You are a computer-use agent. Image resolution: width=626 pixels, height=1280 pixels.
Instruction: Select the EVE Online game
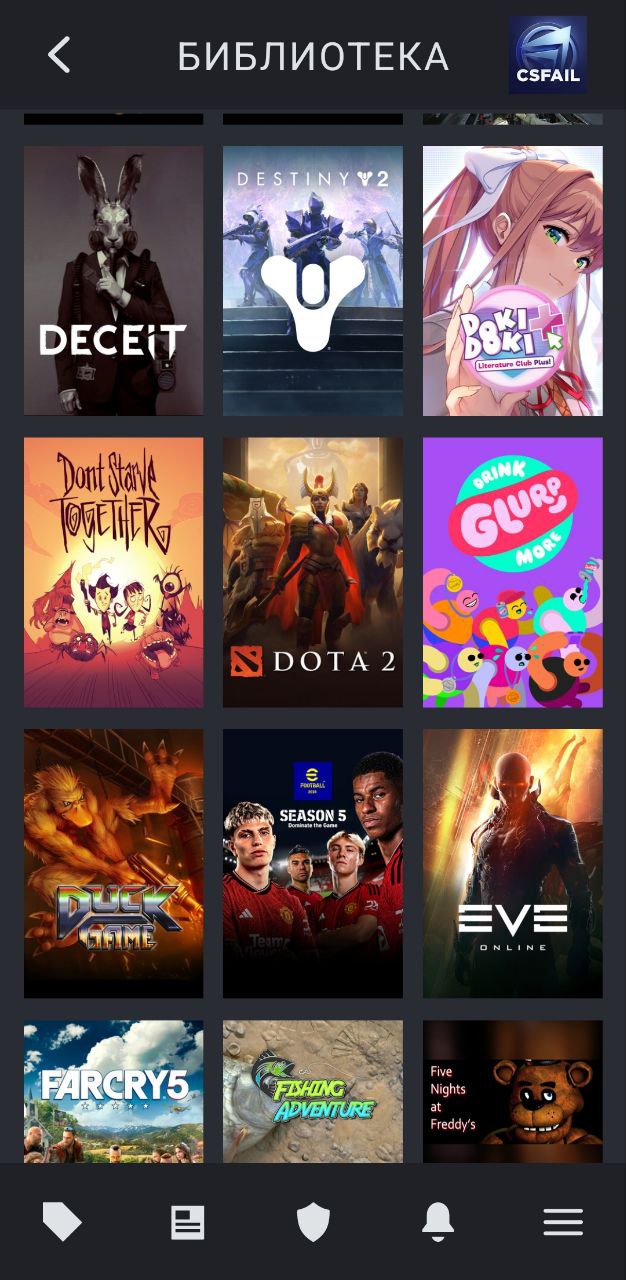point(512,863)
